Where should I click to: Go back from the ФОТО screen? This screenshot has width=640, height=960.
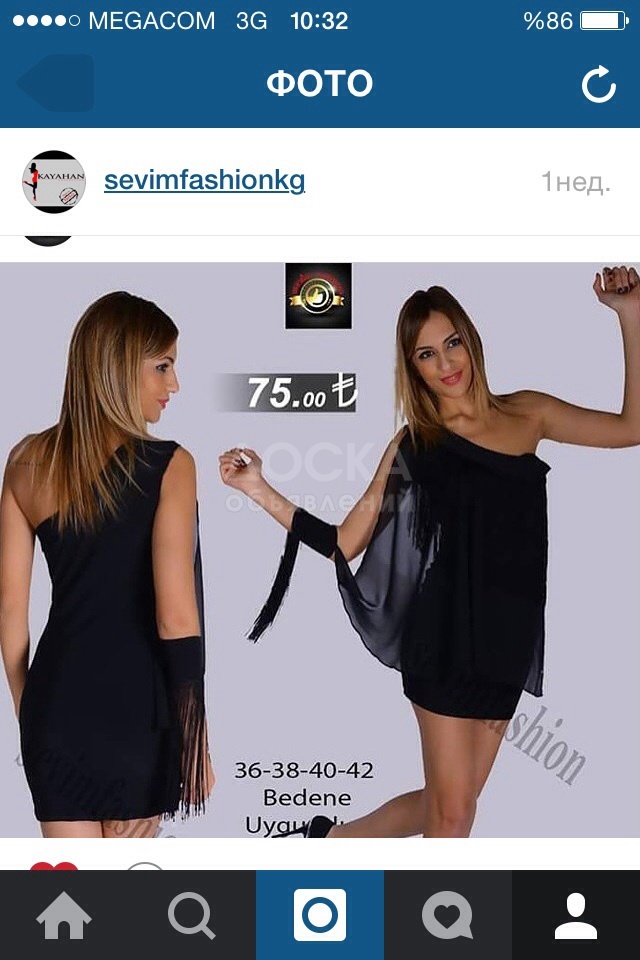pyautogui.click(x=56, y=84)
